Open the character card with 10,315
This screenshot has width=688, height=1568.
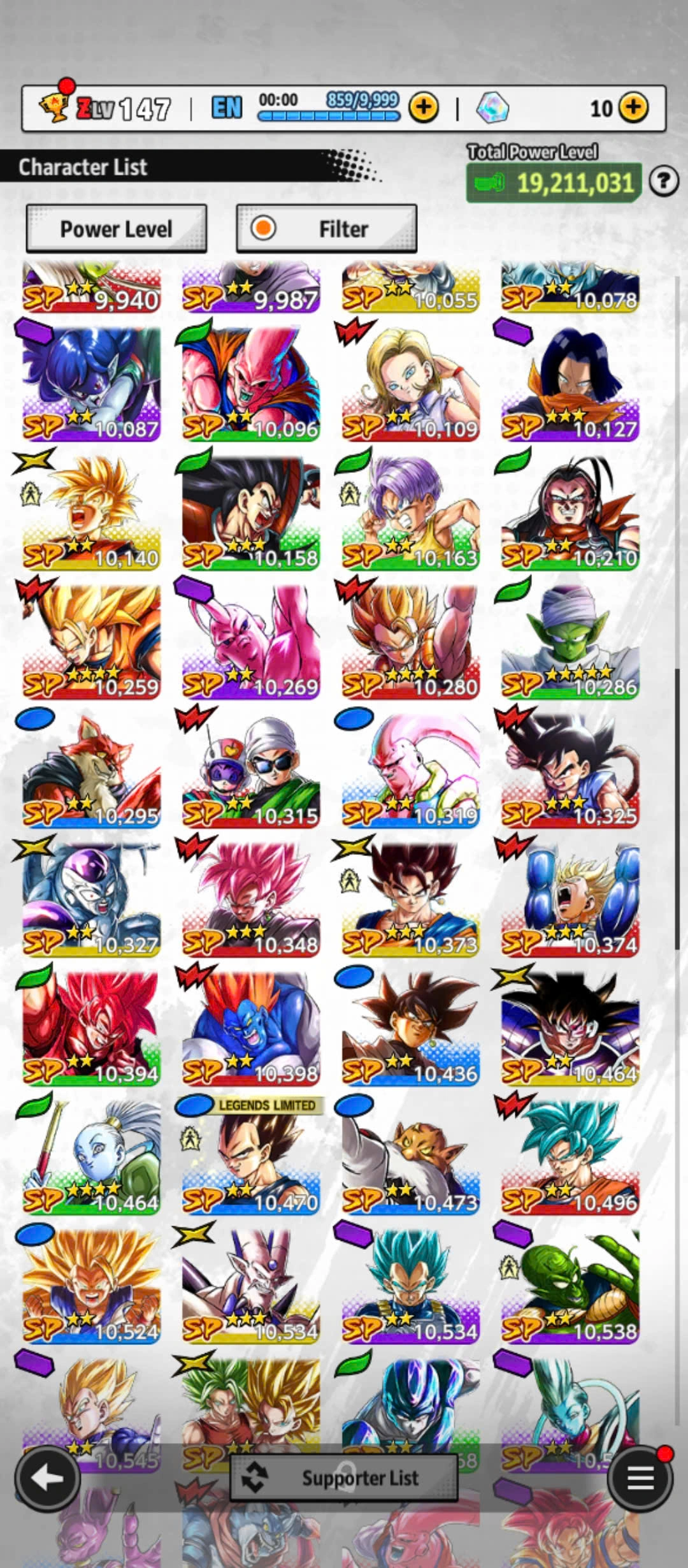click(x=251, y=769)
